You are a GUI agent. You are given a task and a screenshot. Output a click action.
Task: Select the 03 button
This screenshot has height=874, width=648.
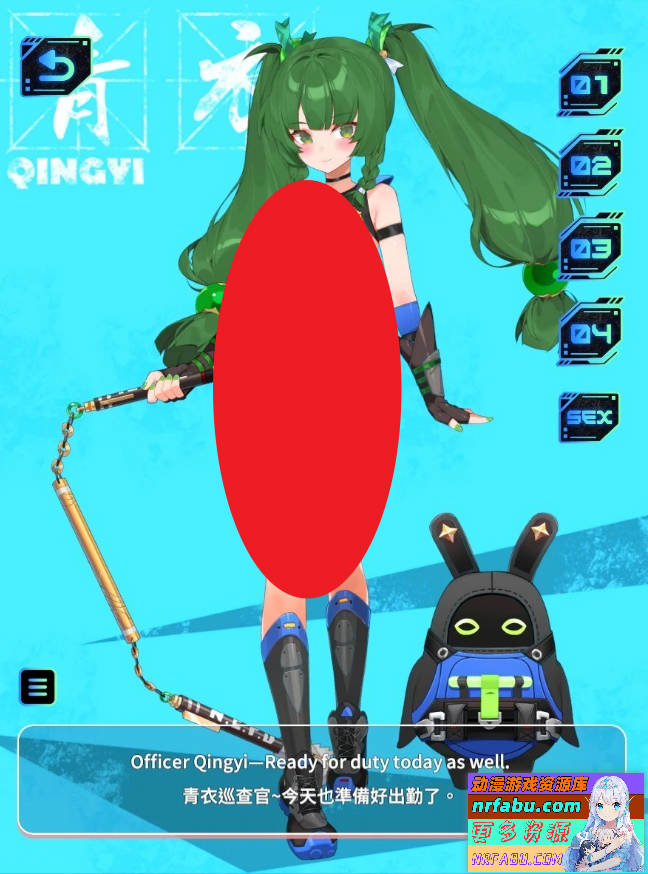pyautogui.click(x=589, y=248)
